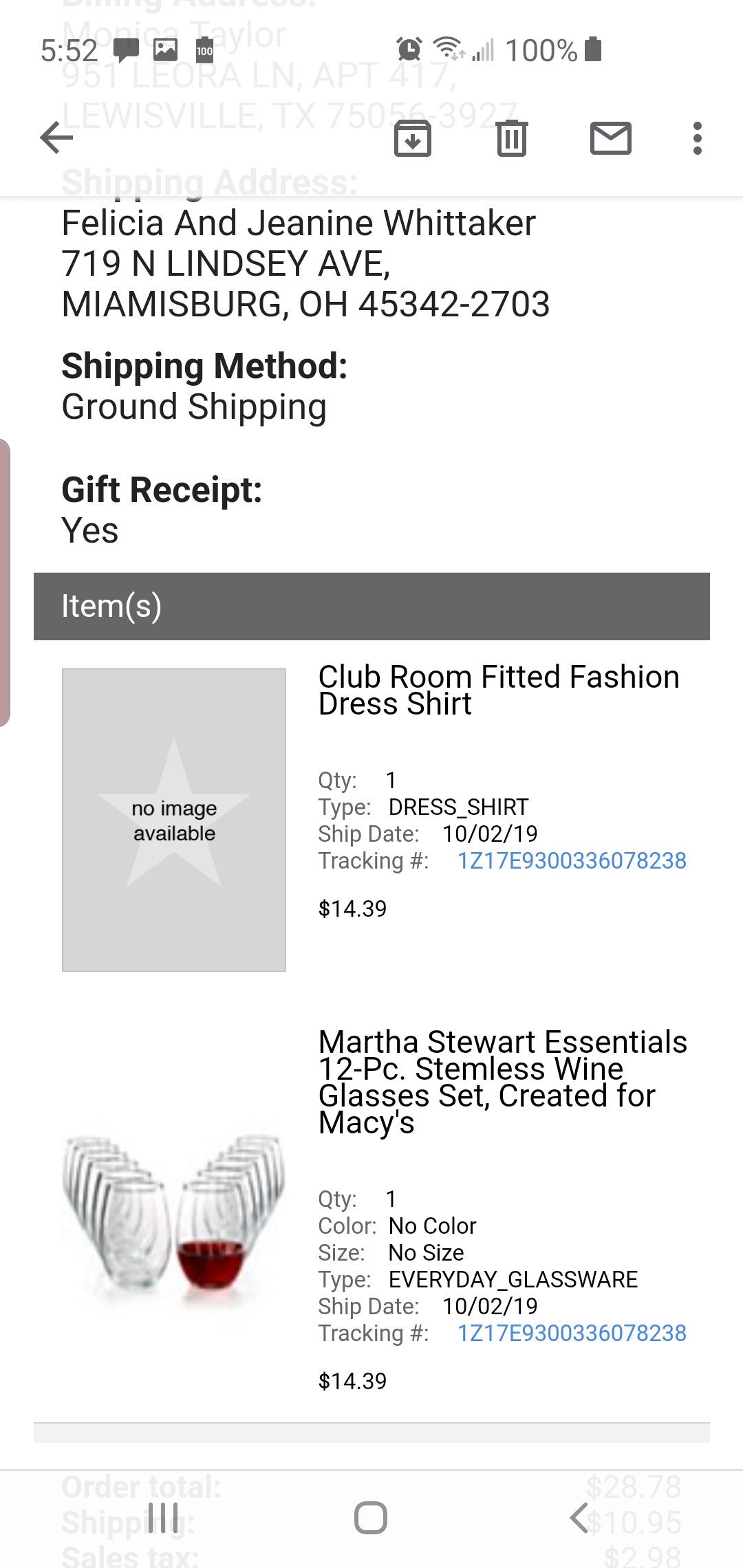Delete the email with the trash icon
The height and width of the screenshot is (1568, 743).
click(512, 139)
